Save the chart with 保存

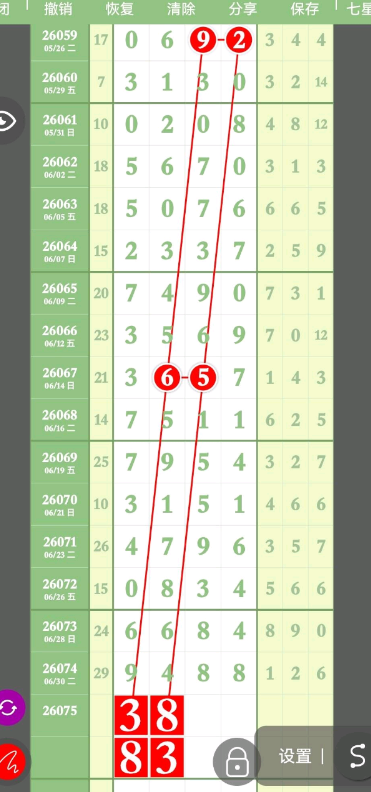(x=304, y=9)
